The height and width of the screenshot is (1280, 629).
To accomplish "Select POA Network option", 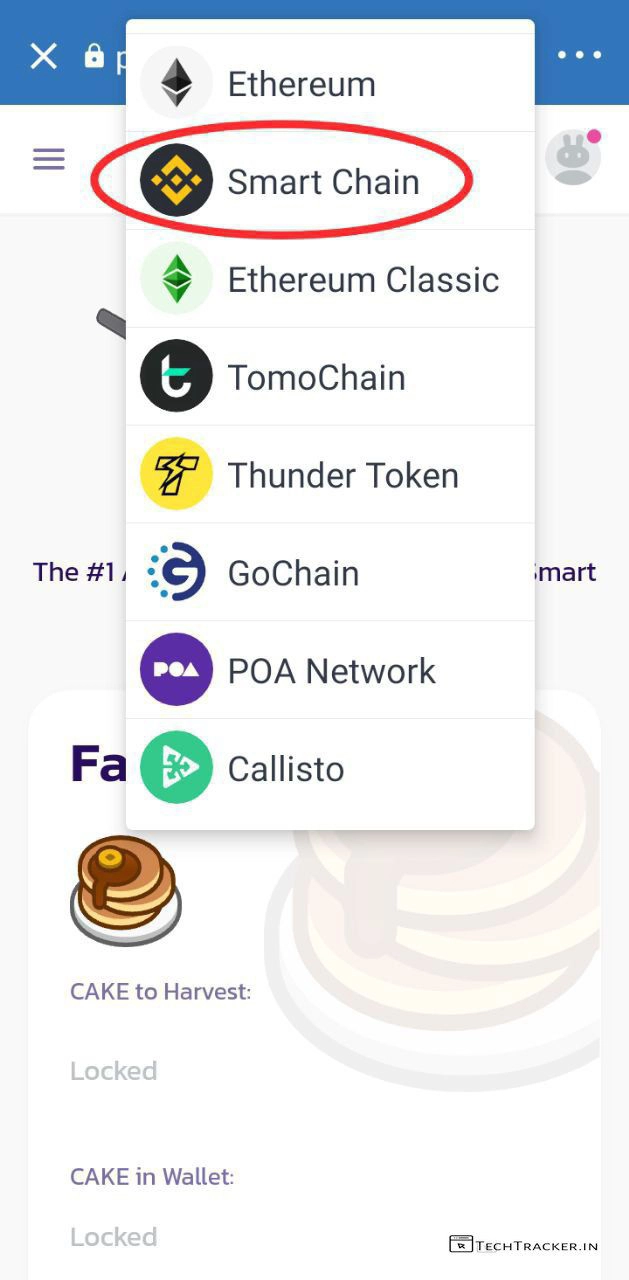I will (x=331, y=671).
